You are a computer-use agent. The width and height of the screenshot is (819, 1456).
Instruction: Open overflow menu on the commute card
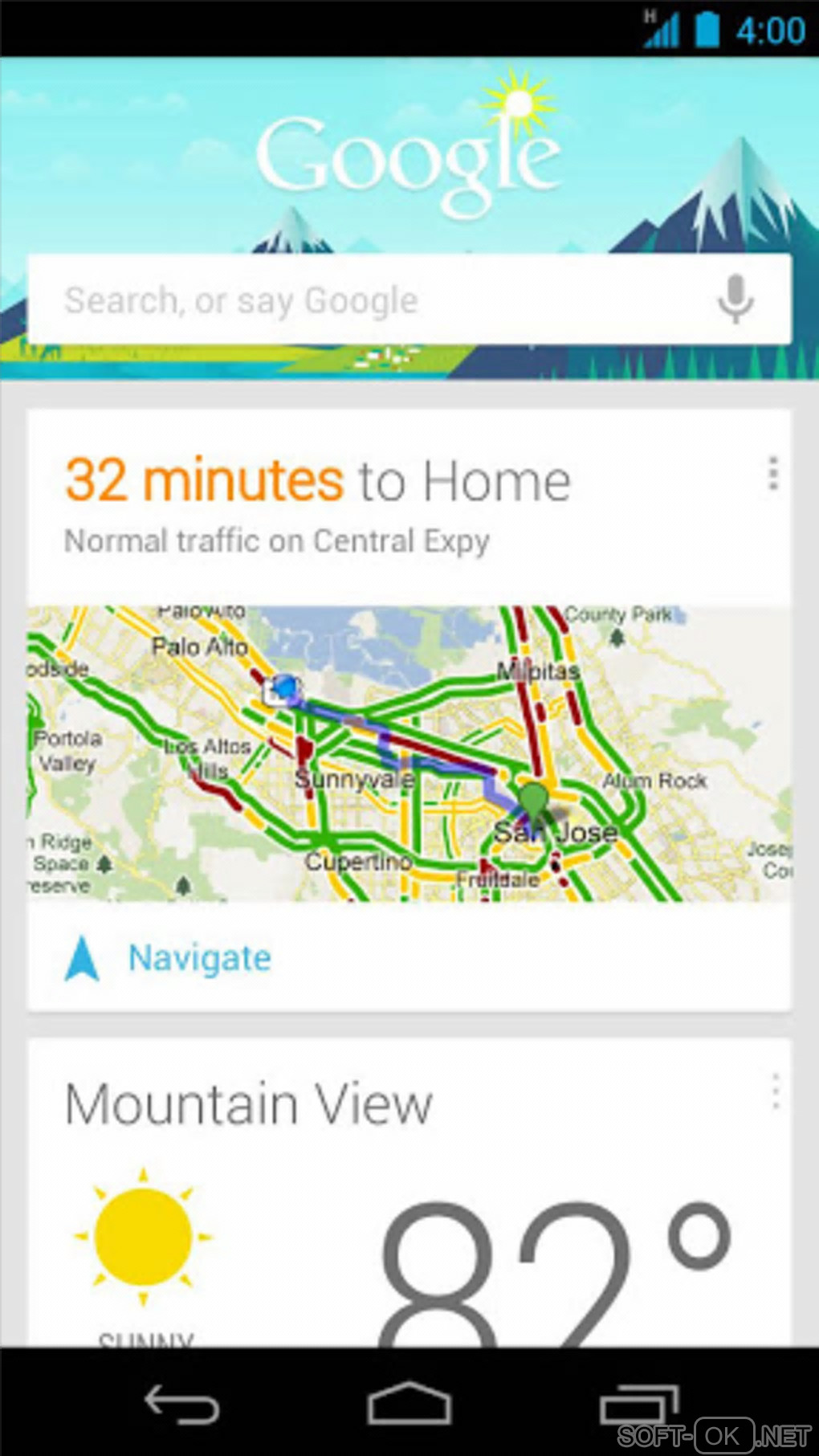(x=772, y=474)
